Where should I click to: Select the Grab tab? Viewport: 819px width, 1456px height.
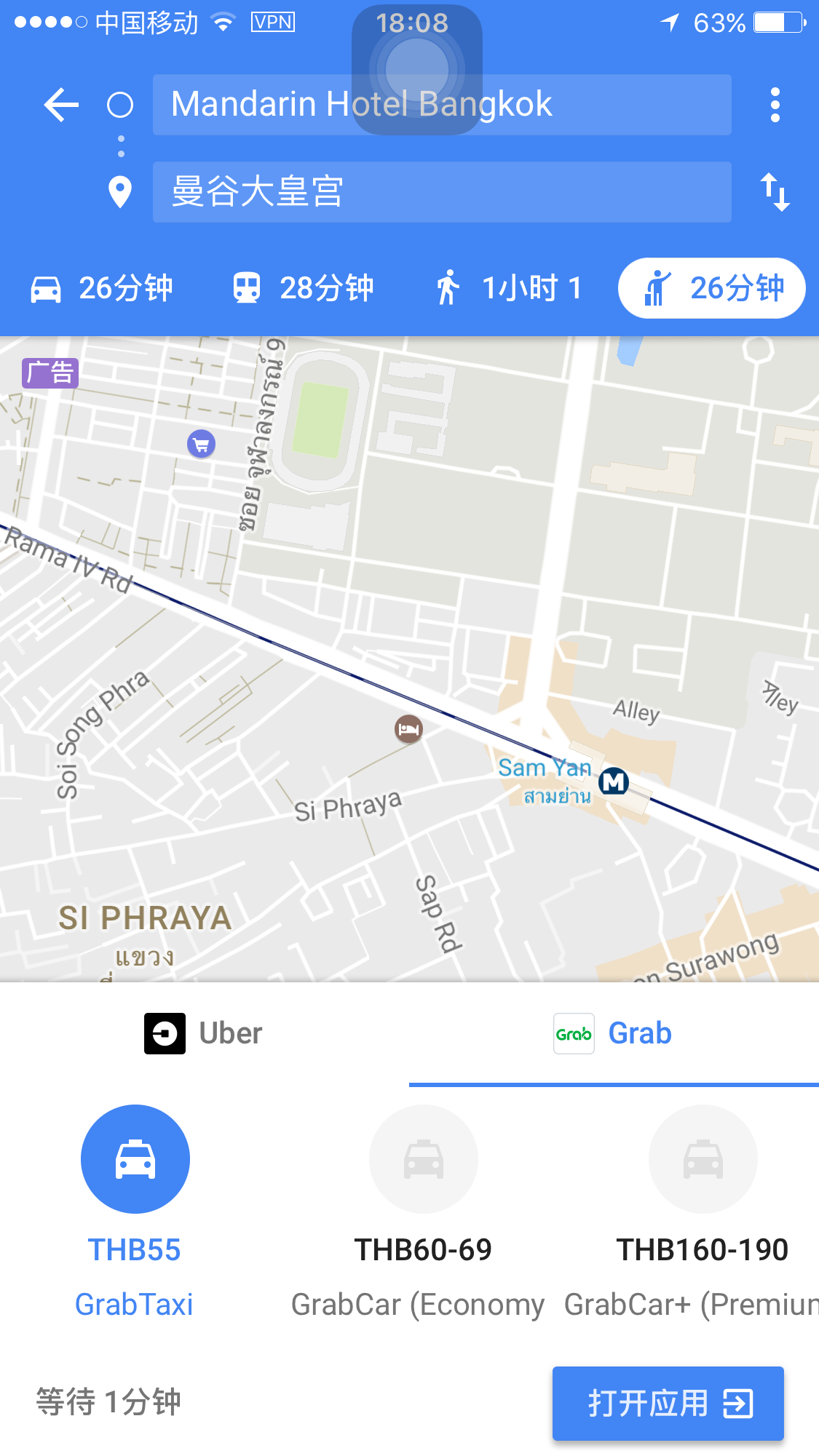613,1033
